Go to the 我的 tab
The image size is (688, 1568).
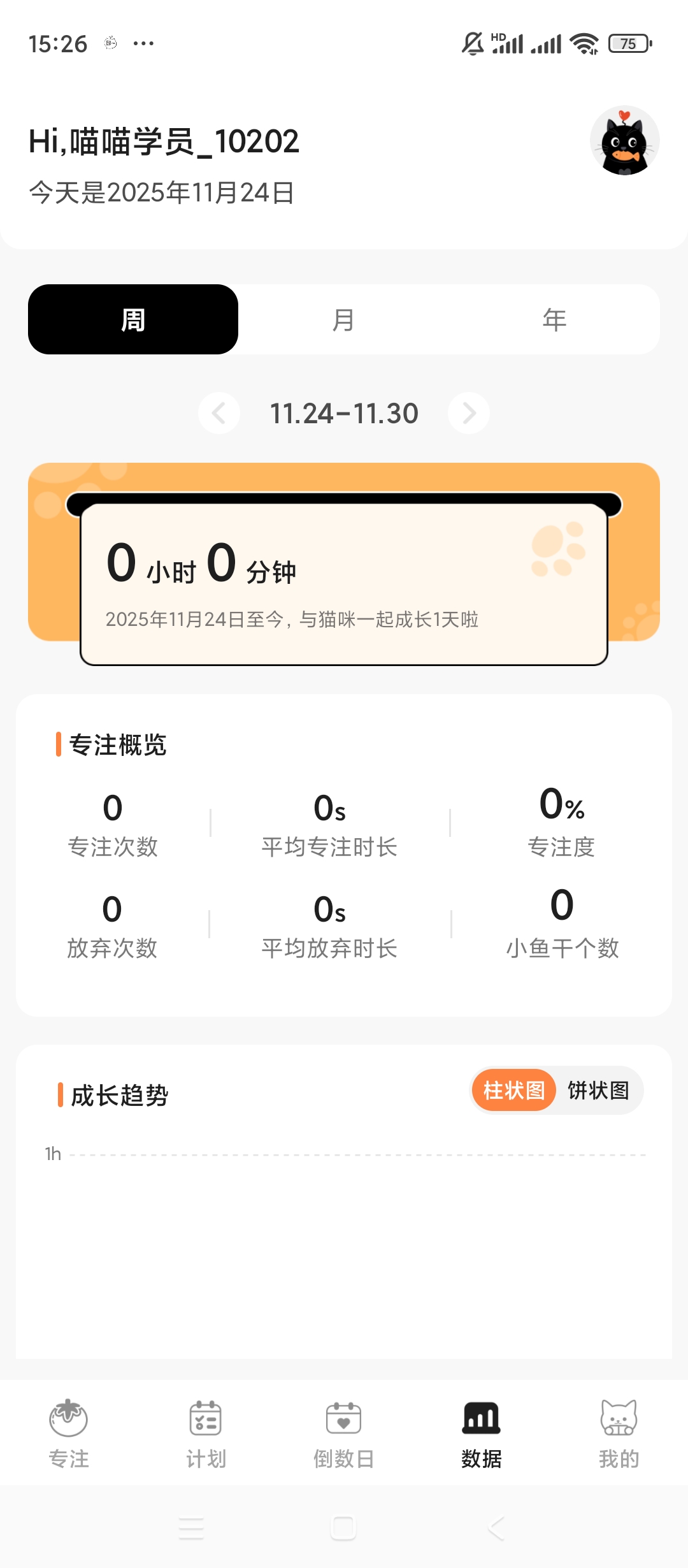point(619,1432)
